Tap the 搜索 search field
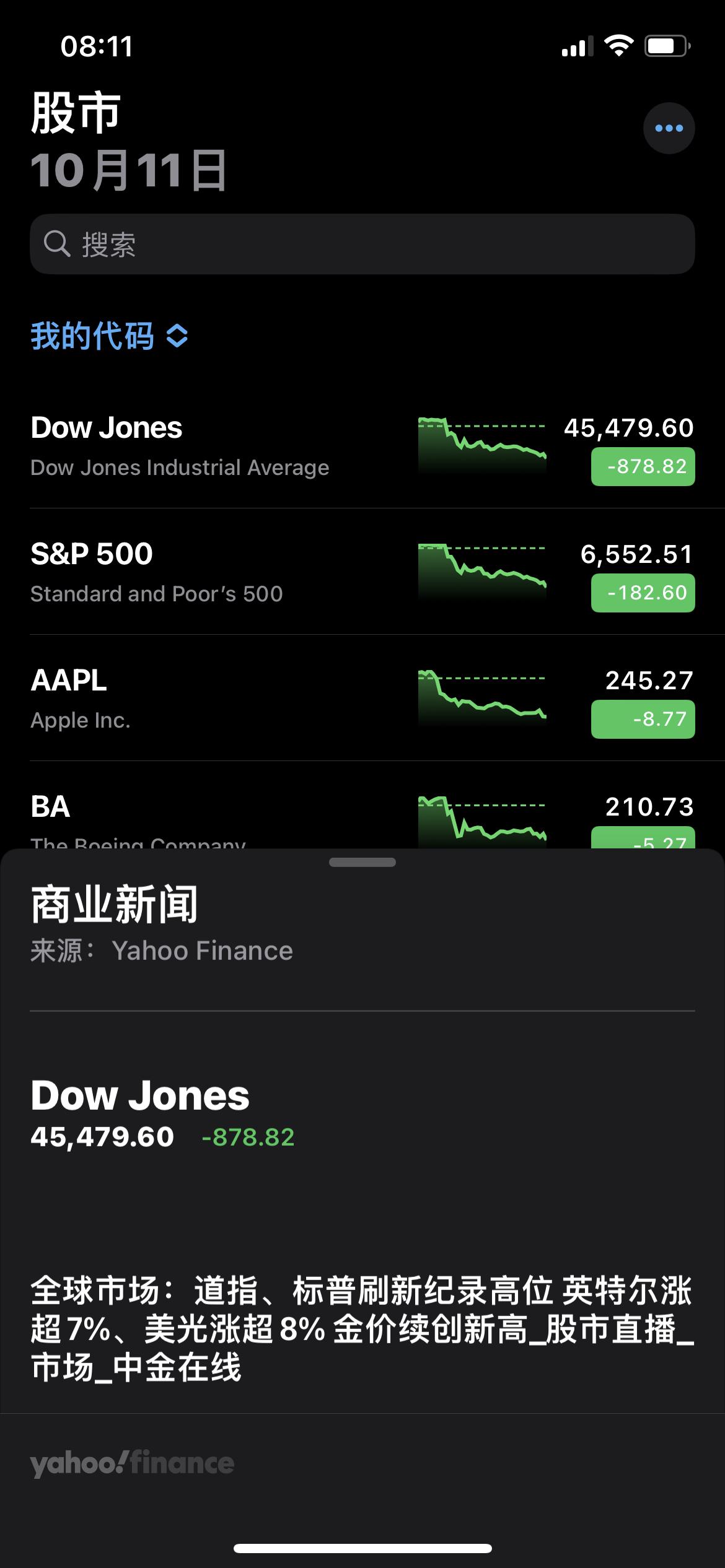The height and width of the screenshot is (1568, 725). pos(362,244)
